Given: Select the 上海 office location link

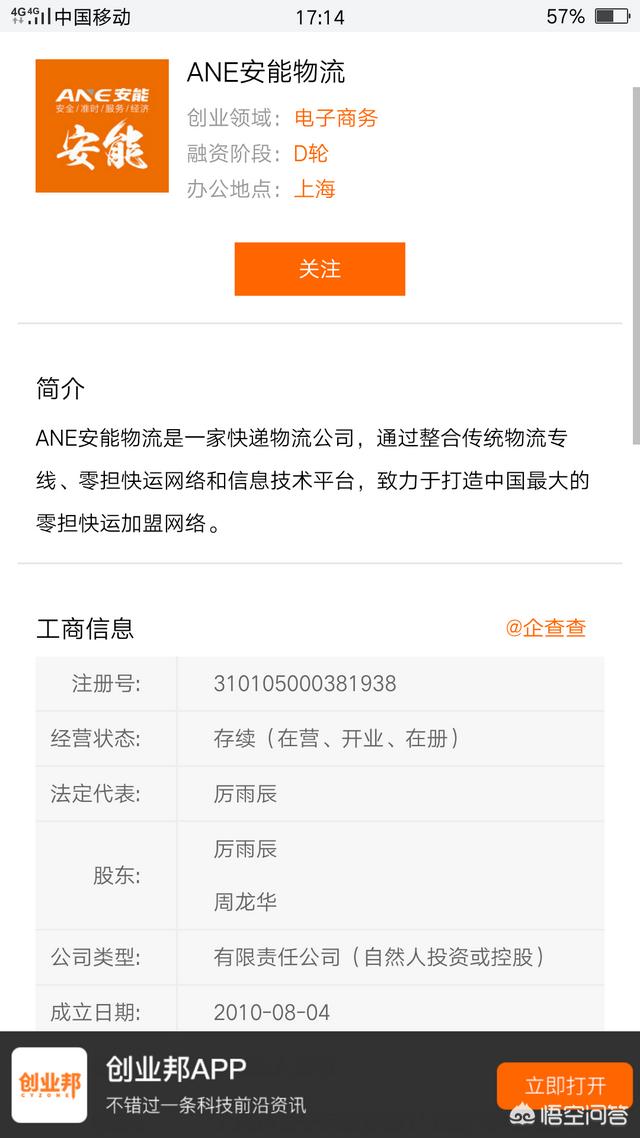Looking at the screenshot, I should pos(314,189).
